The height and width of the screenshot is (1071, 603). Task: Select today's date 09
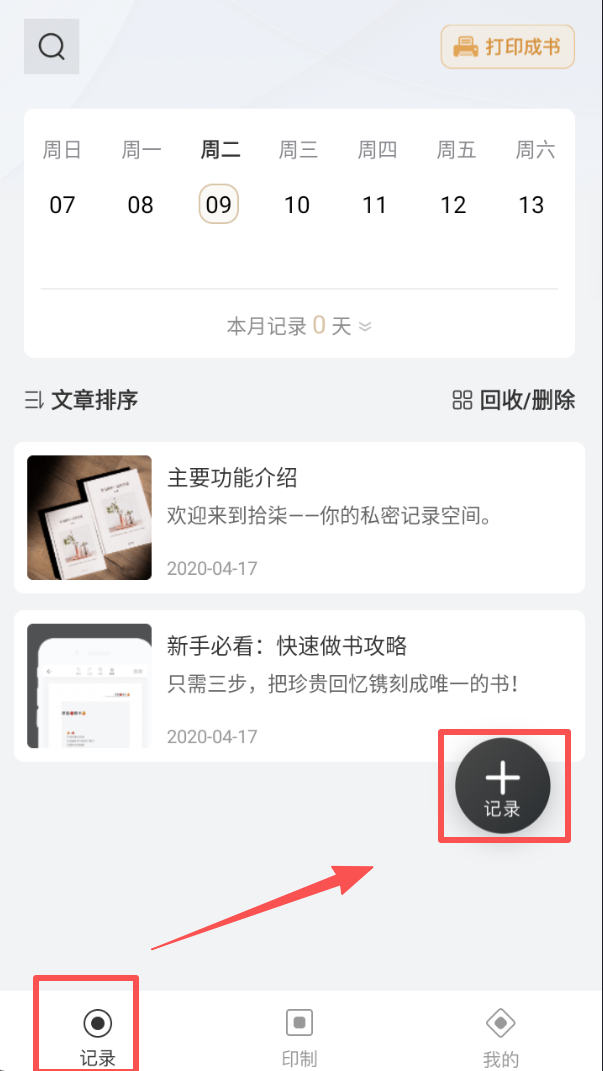click(218, 205)
